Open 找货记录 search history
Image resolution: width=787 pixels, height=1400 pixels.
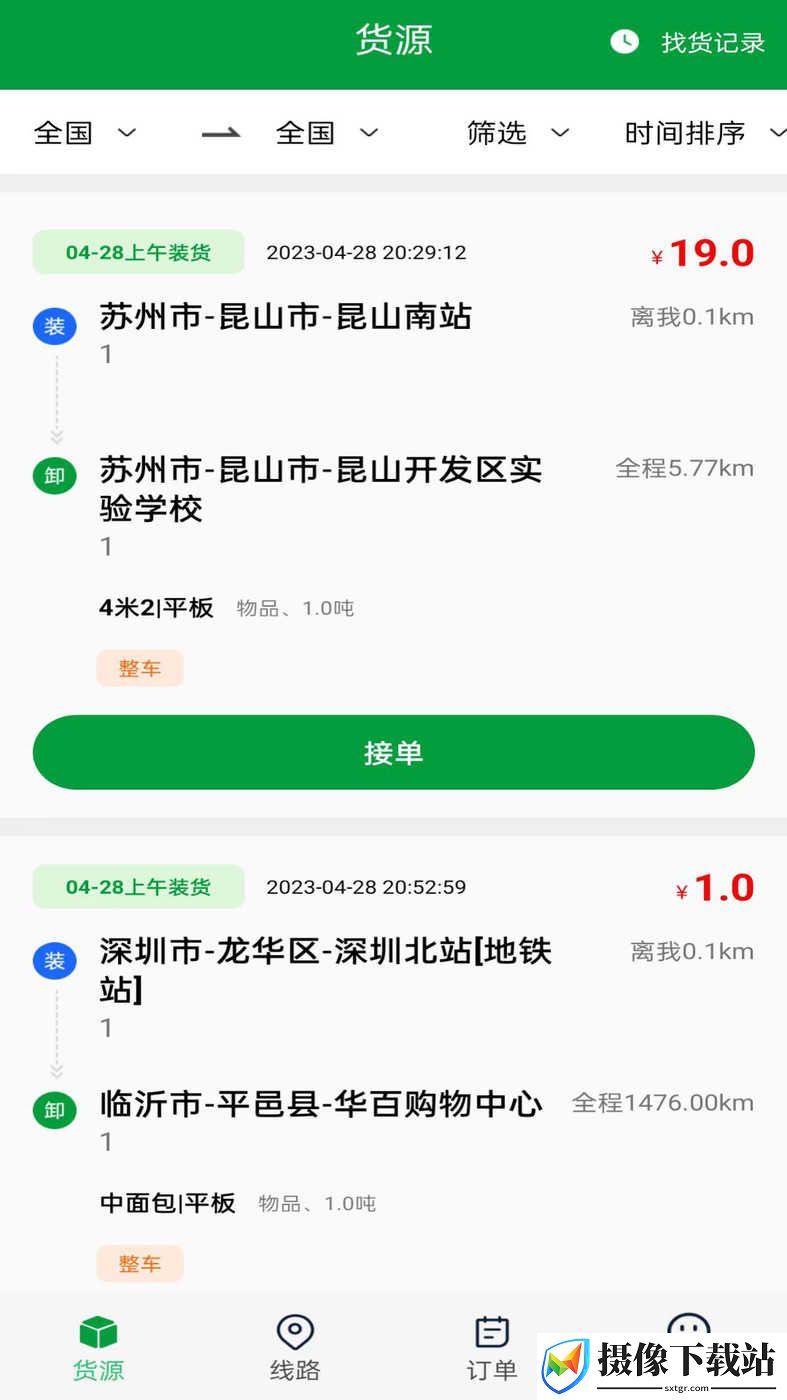coord(687,42)
